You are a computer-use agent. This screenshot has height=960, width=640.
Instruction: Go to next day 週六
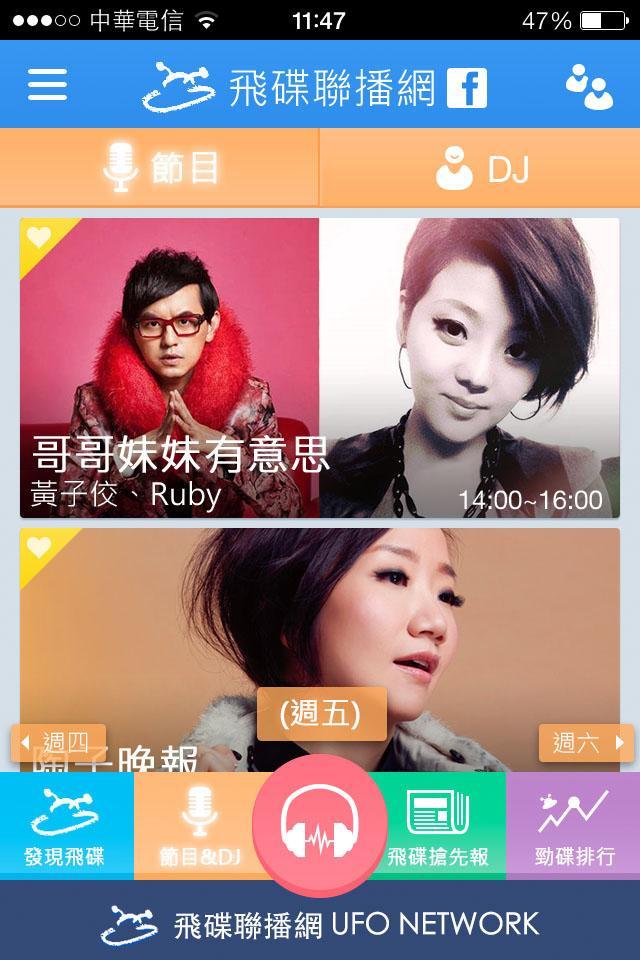tap(586, 743)
